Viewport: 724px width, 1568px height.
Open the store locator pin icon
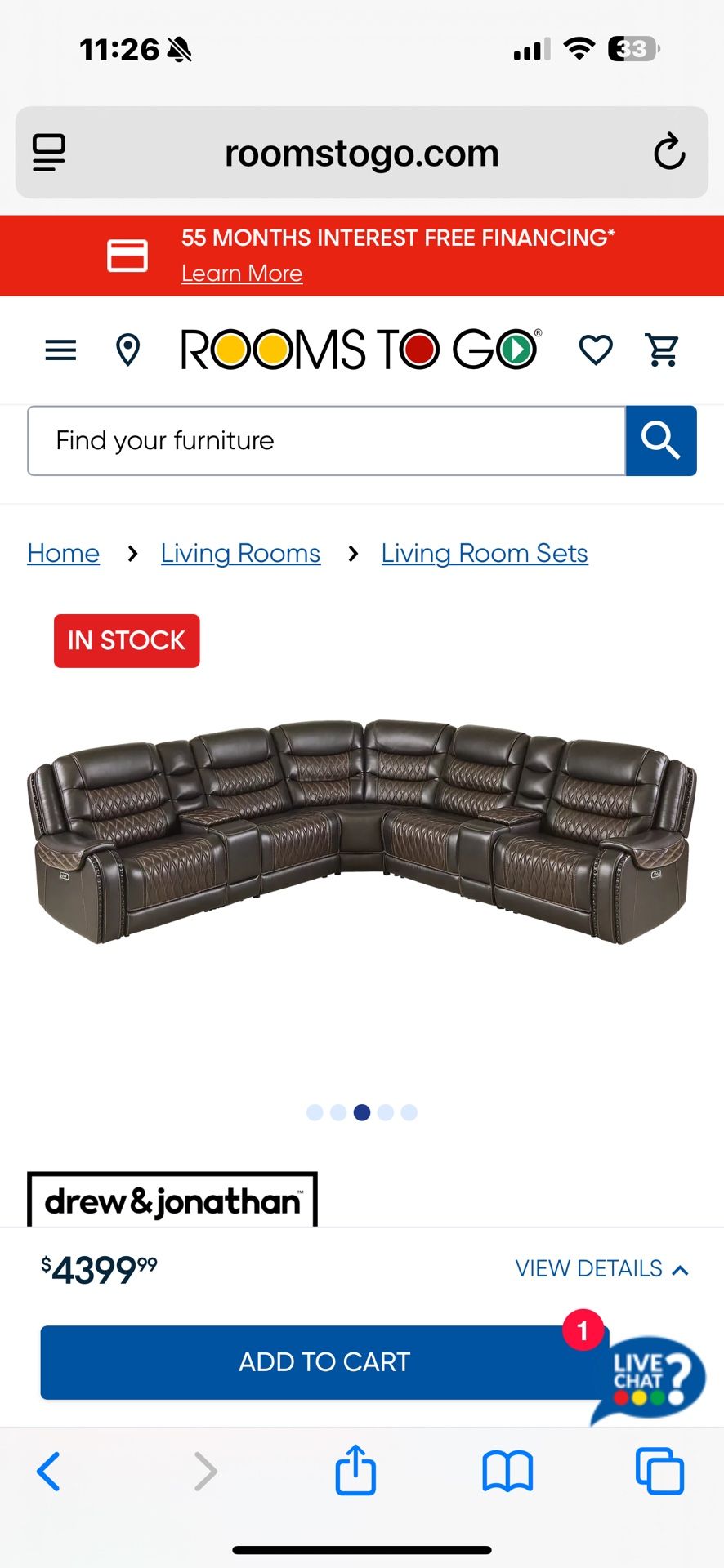pos(127,350)
